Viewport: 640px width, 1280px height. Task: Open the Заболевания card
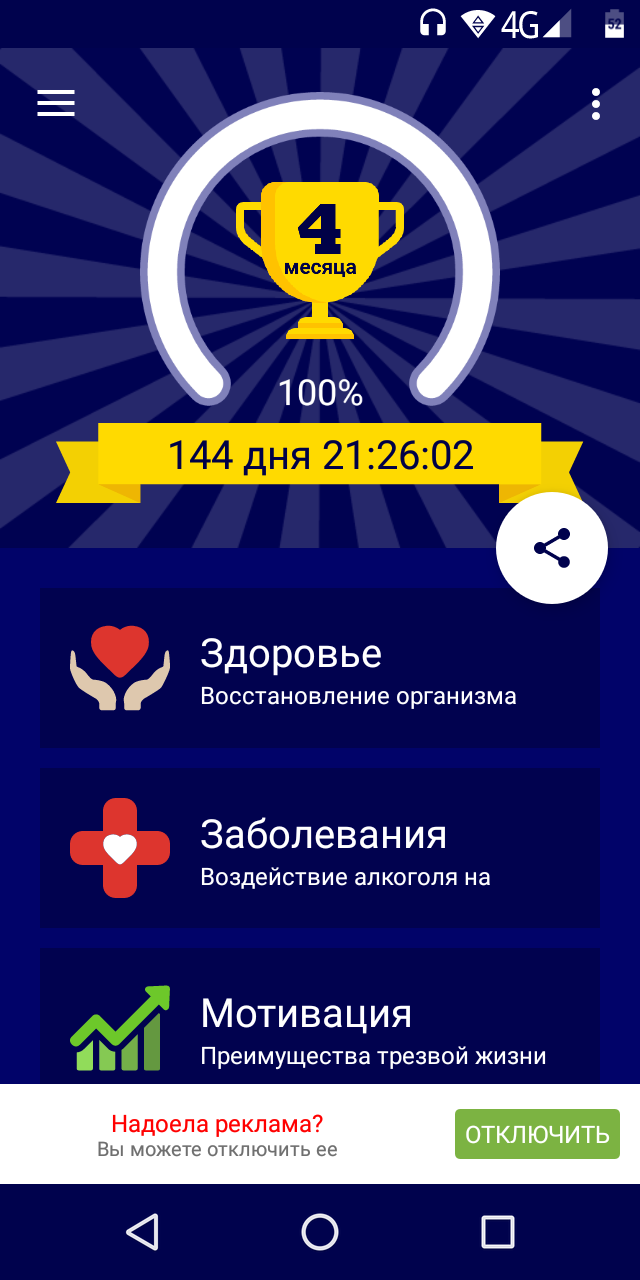(320, 848)
